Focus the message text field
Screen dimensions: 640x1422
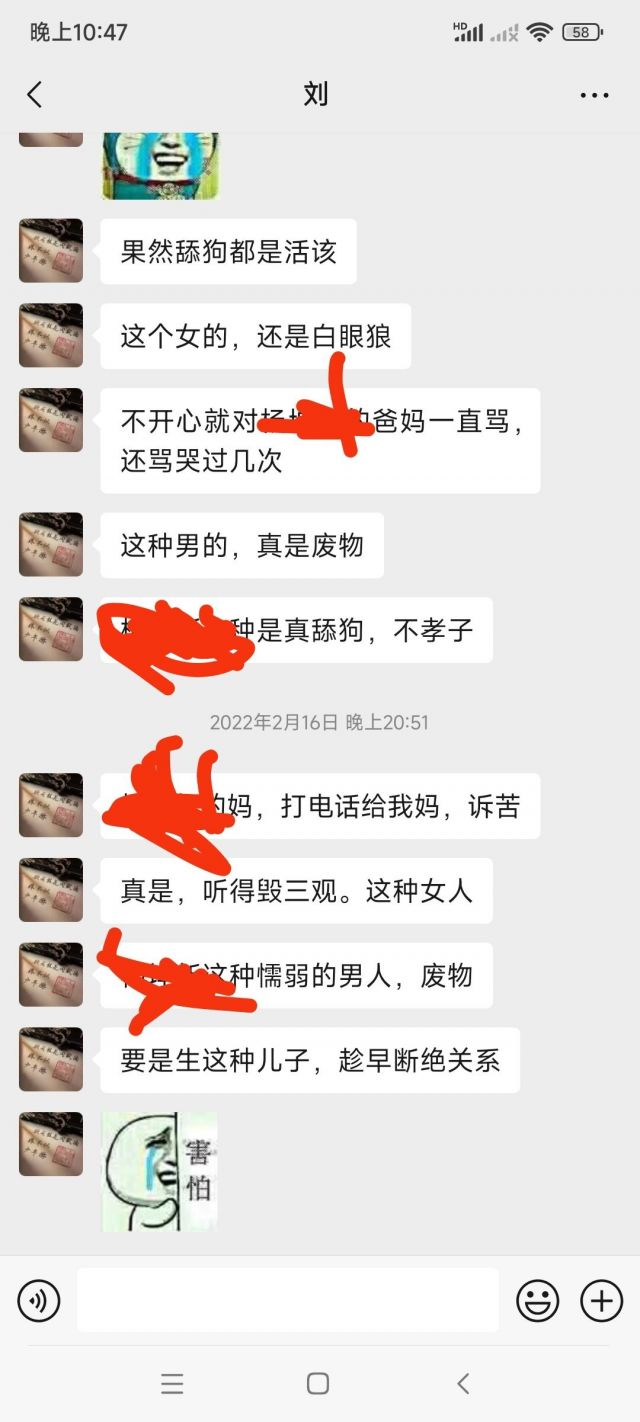point(288,1300)
